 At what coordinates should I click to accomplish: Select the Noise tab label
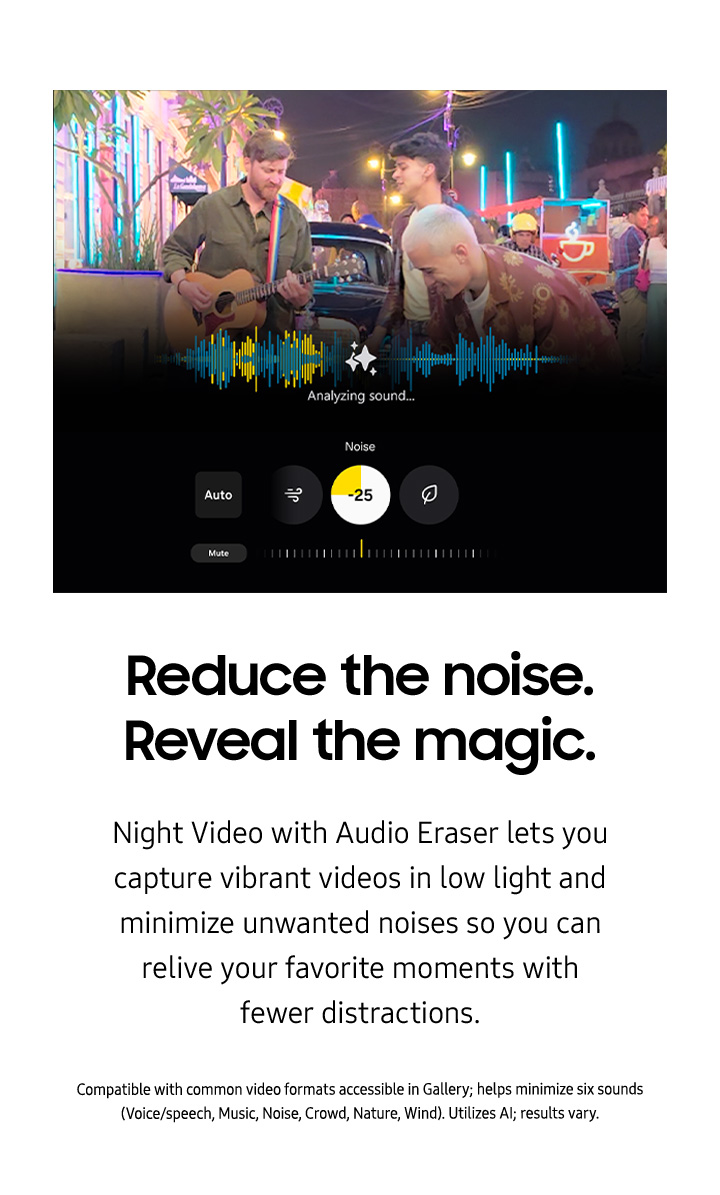[360, 446]
